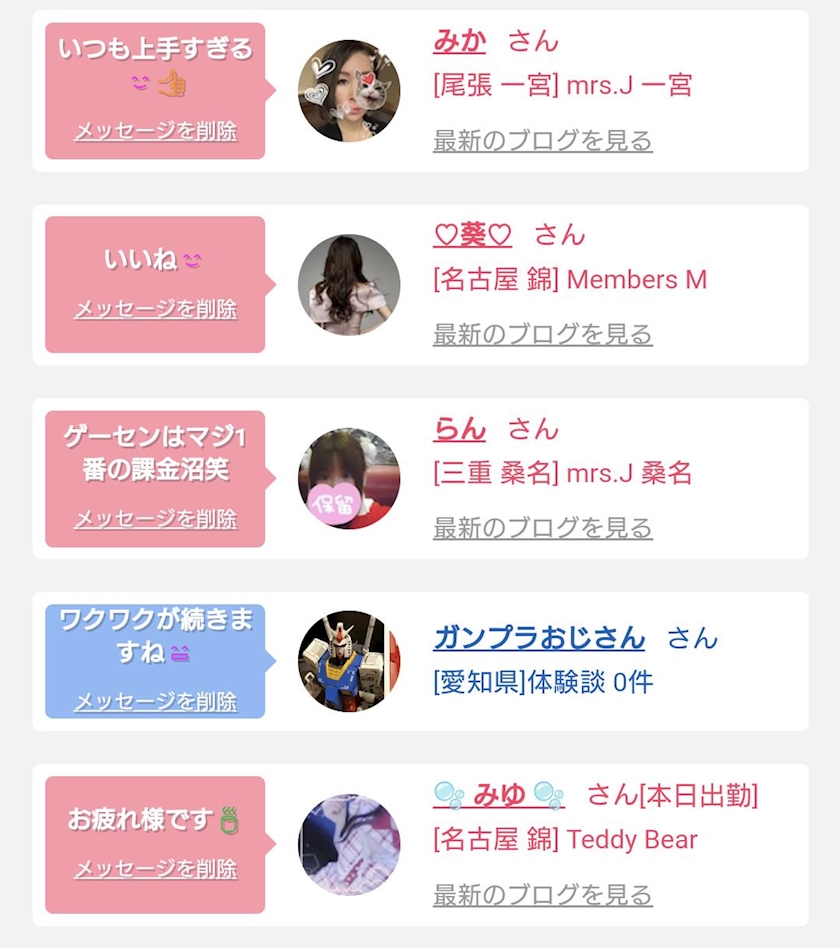View みか's latest blog
This screenshot has width=840, height=948.
click(x=542, y=140)
